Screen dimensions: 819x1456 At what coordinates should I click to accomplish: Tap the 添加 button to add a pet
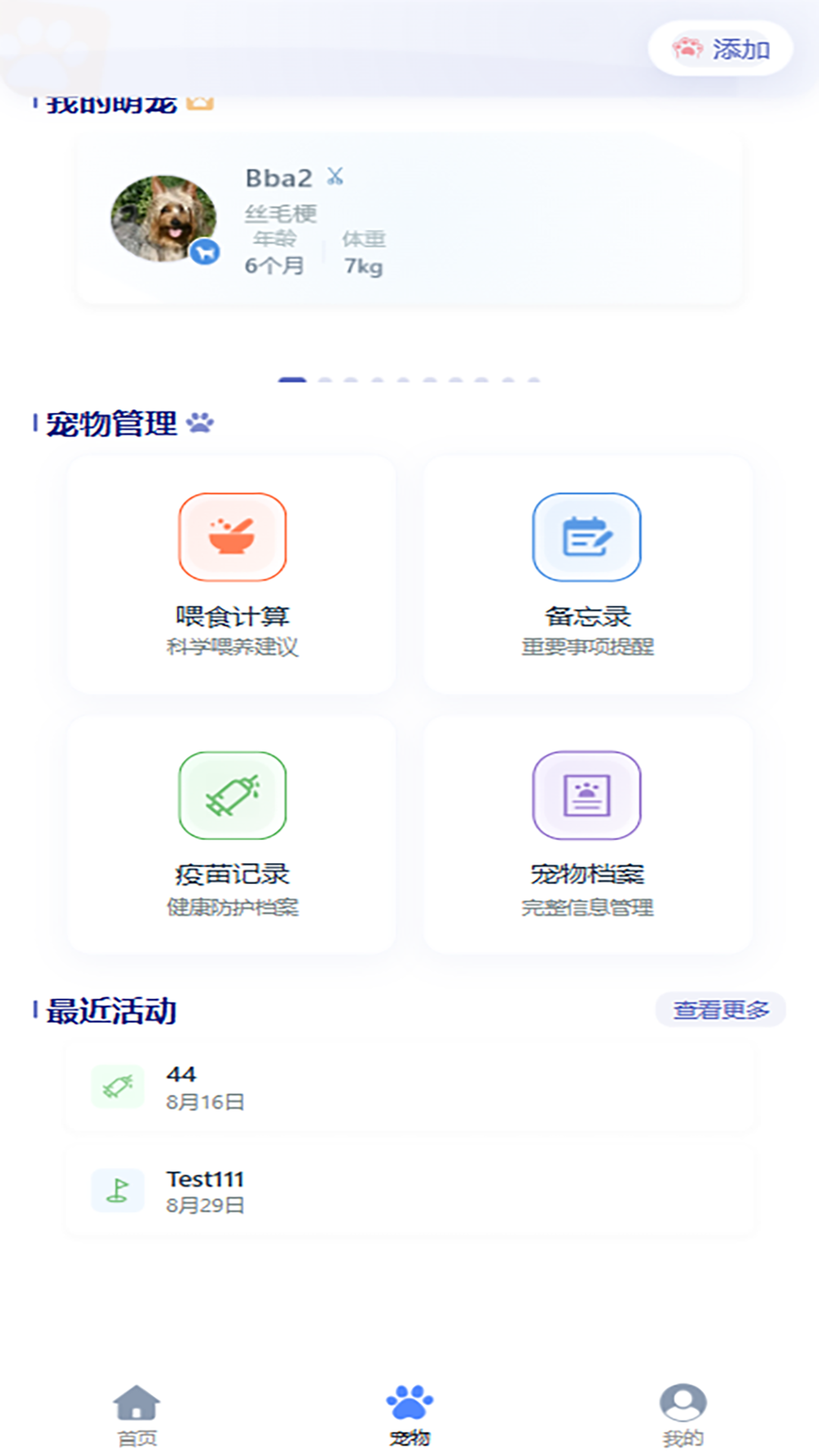coord(720,49)
